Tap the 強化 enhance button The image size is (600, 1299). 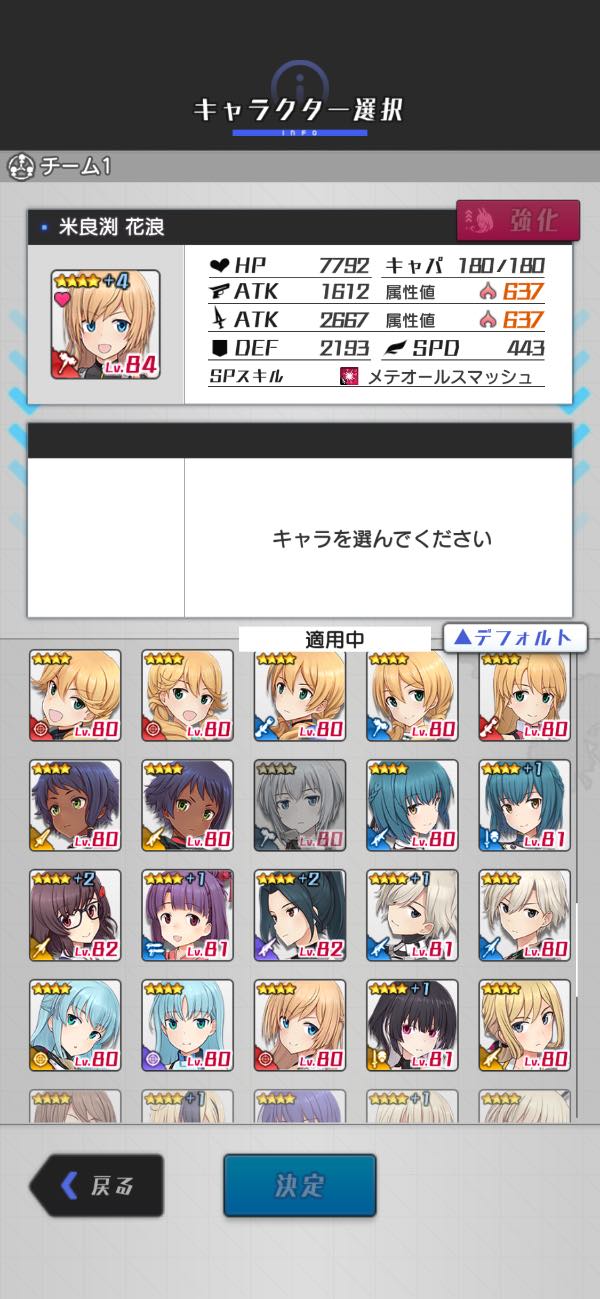[x=518, y=221]
